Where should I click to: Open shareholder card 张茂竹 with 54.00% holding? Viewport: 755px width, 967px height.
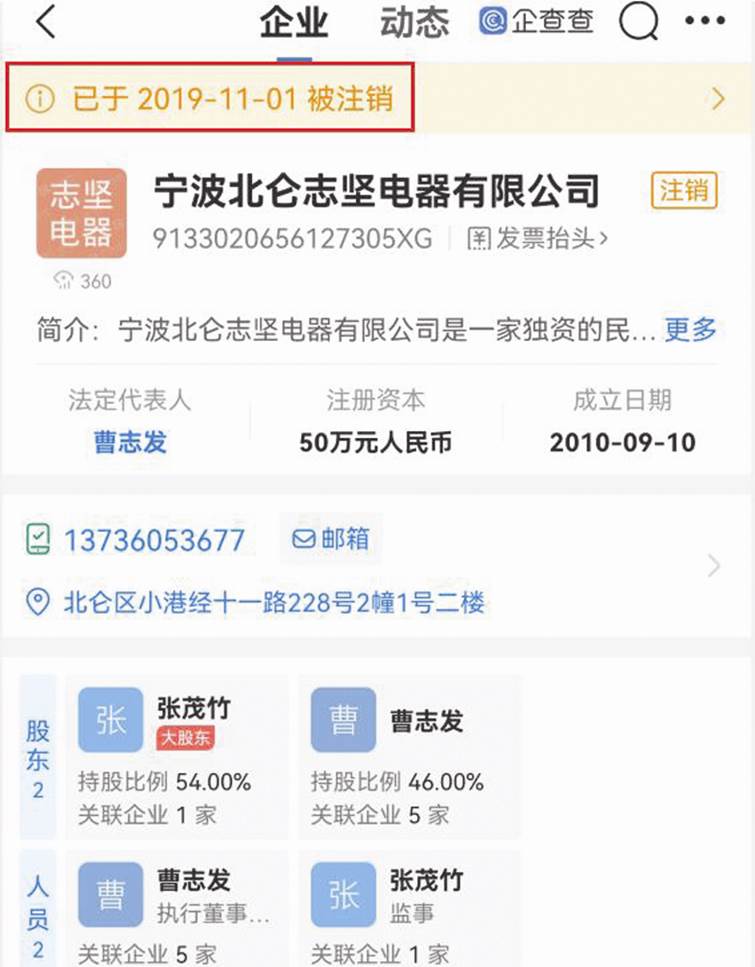[x=176, y=756]
